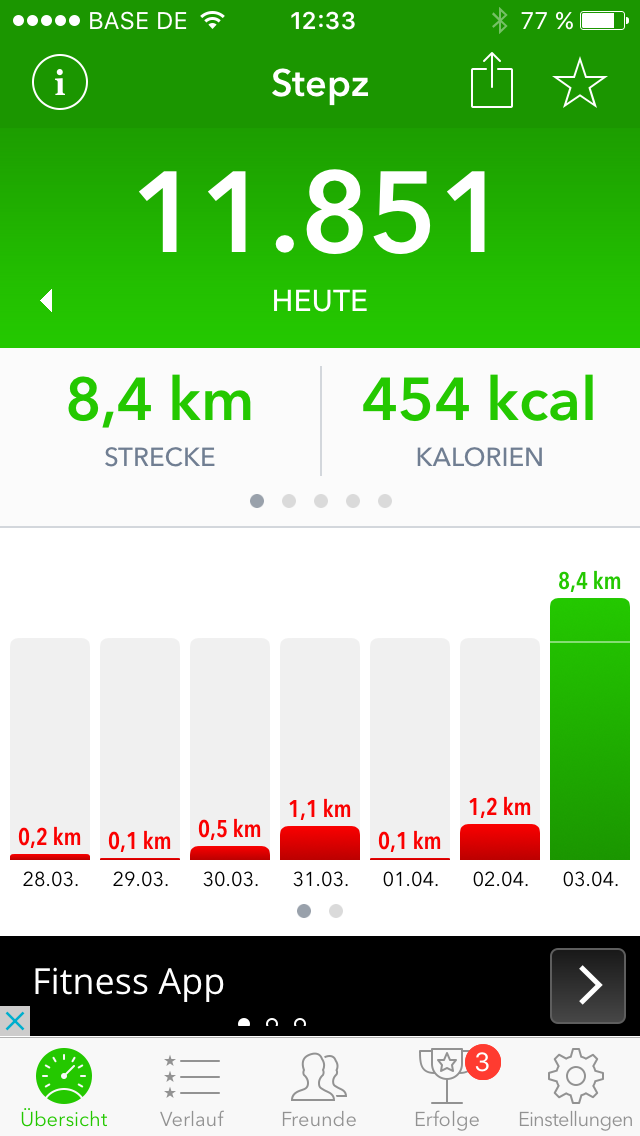Viewport: 640px width, 1136px height.
Task: Open the info icon
Action: (x=60, y=82)
